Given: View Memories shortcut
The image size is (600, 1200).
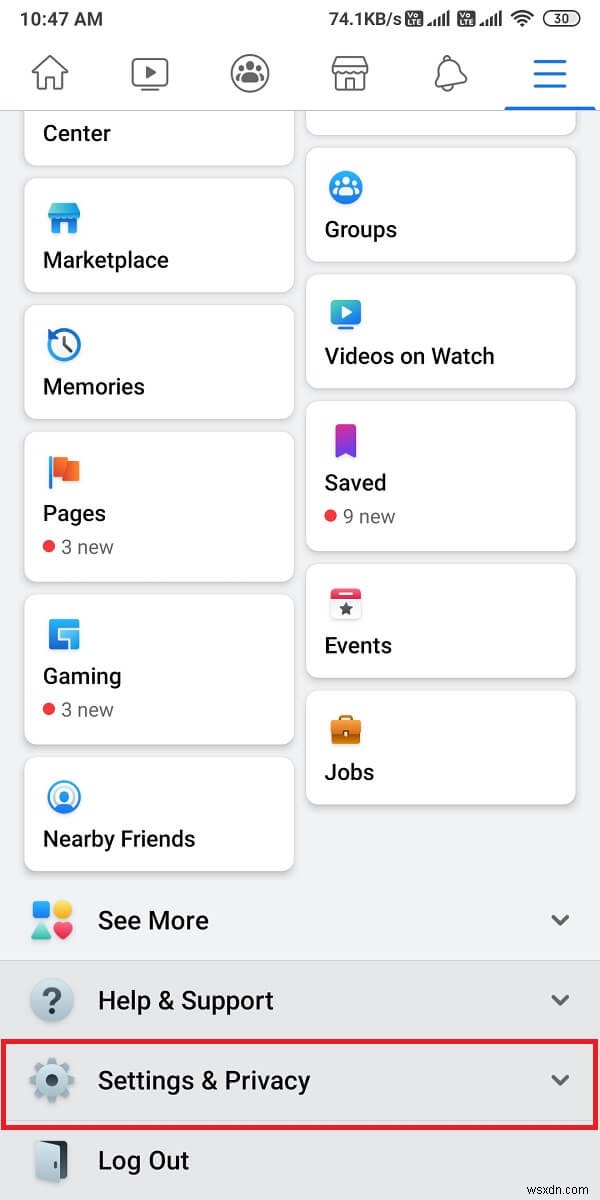Looking at the screenshot, I should 159,363.
